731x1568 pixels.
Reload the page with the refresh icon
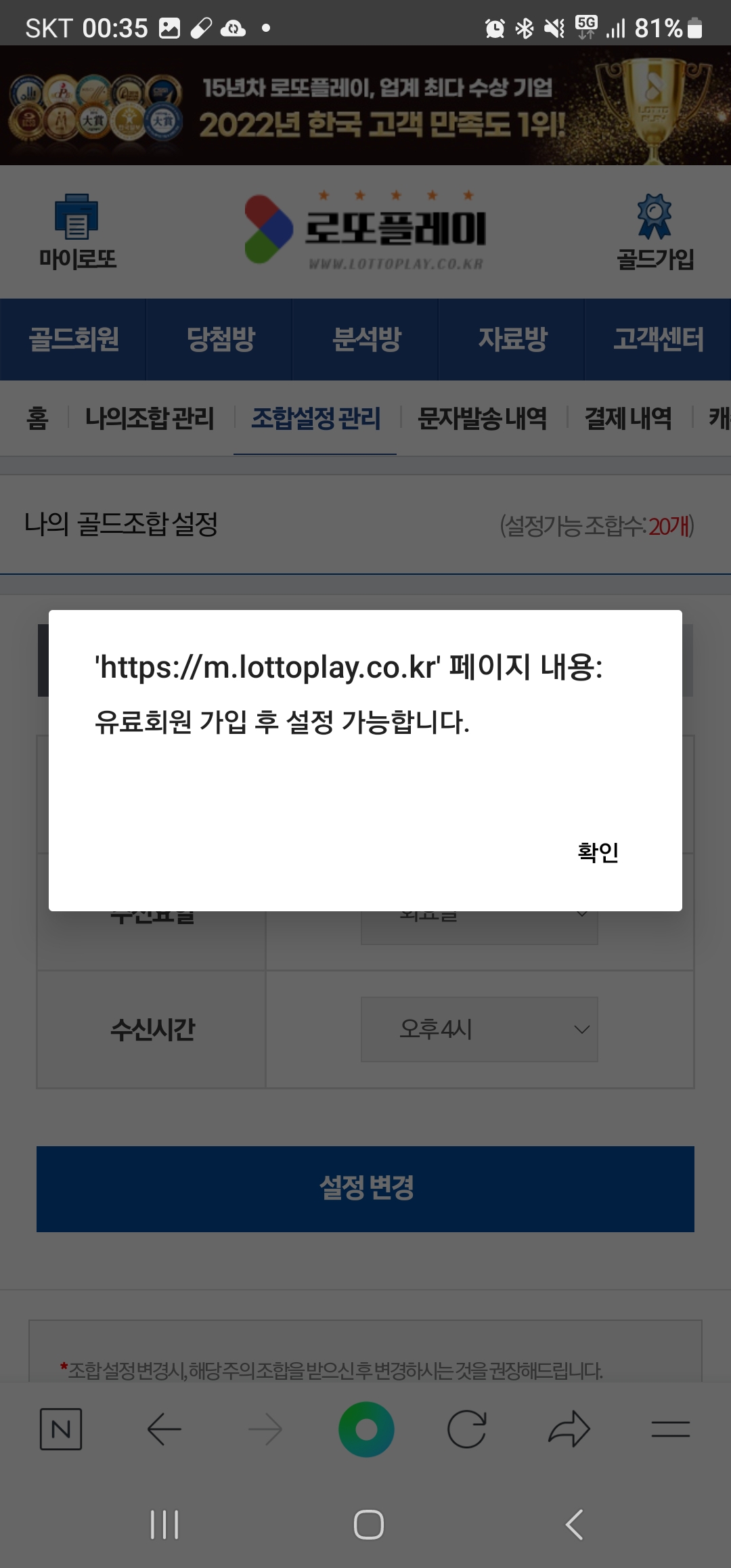pyautogui.click(x=467, y=1429)
